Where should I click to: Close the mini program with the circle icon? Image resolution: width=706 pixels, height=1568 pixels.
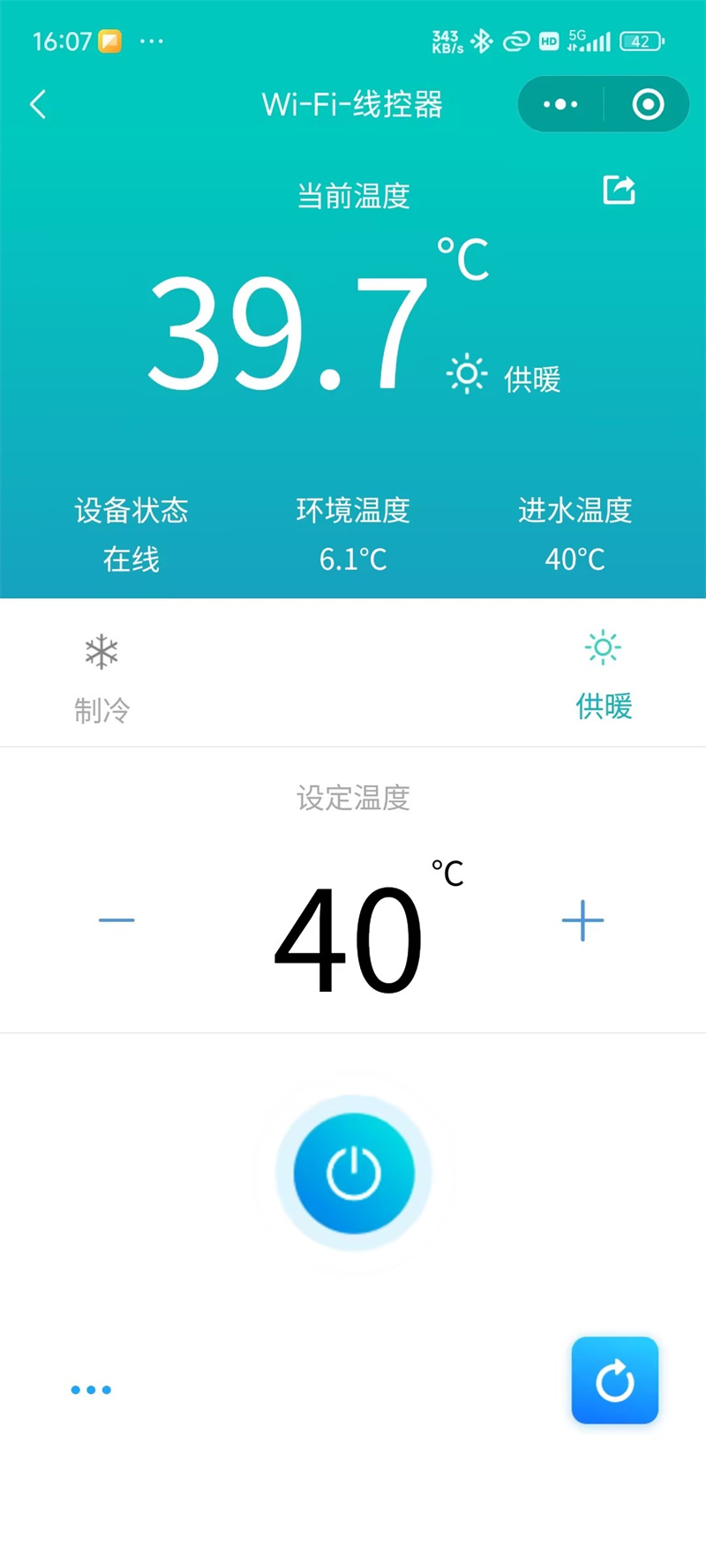click(648, 105)
